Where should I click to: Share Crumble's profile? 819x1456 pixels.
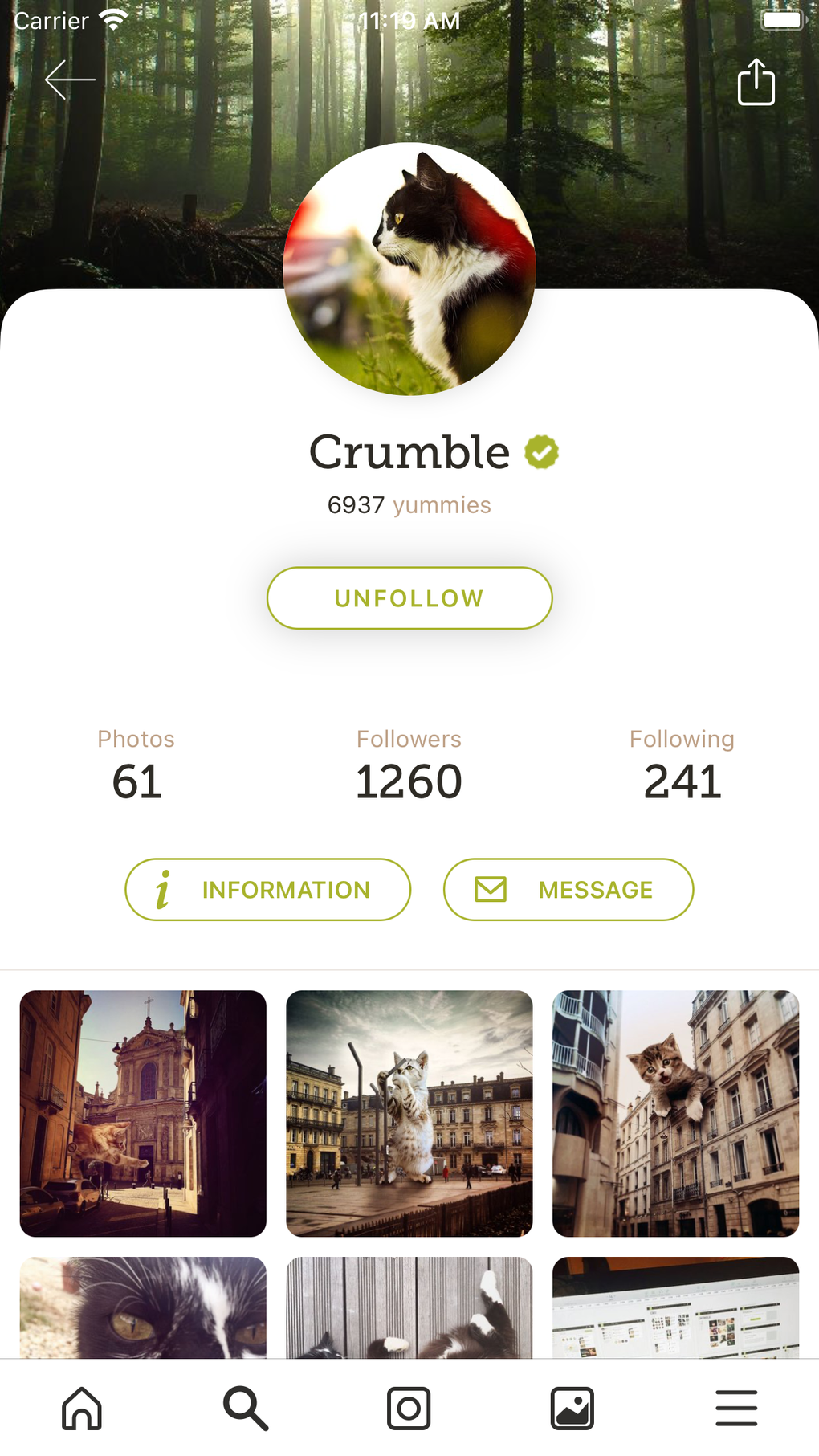756,82
